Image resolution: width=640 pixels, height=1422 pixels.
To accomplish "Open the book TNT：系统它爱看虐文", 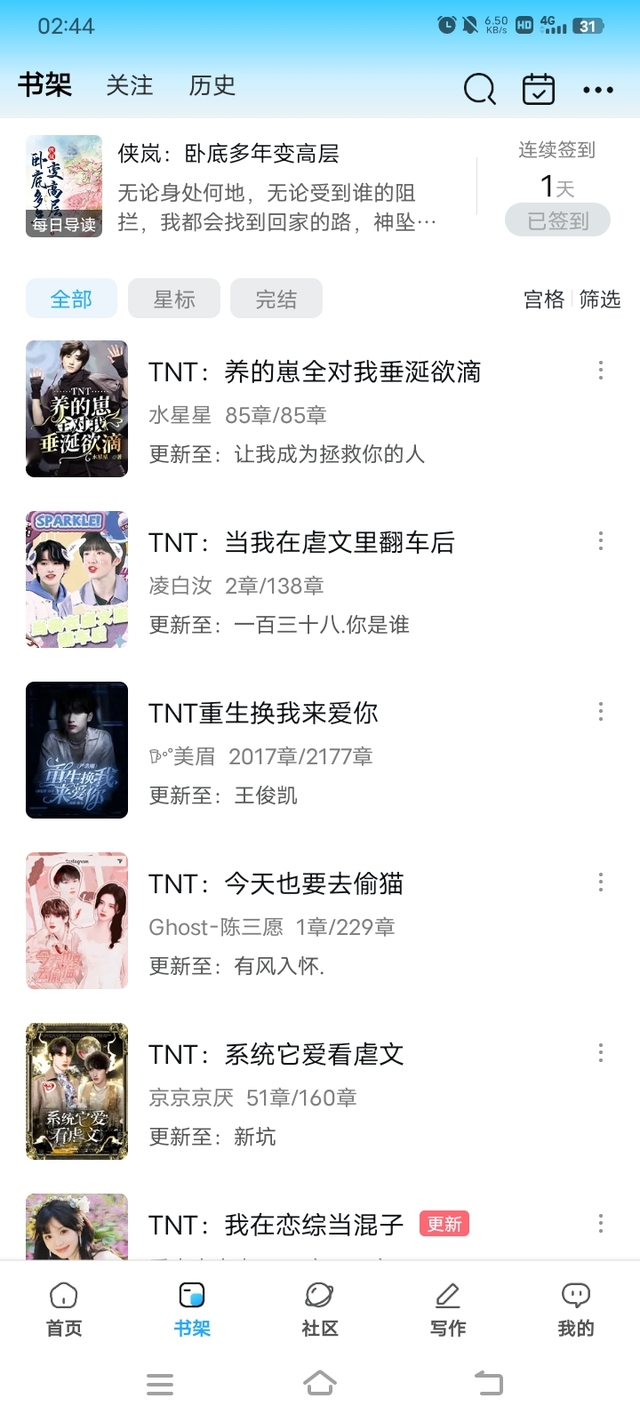I will tap(276, 1055).
